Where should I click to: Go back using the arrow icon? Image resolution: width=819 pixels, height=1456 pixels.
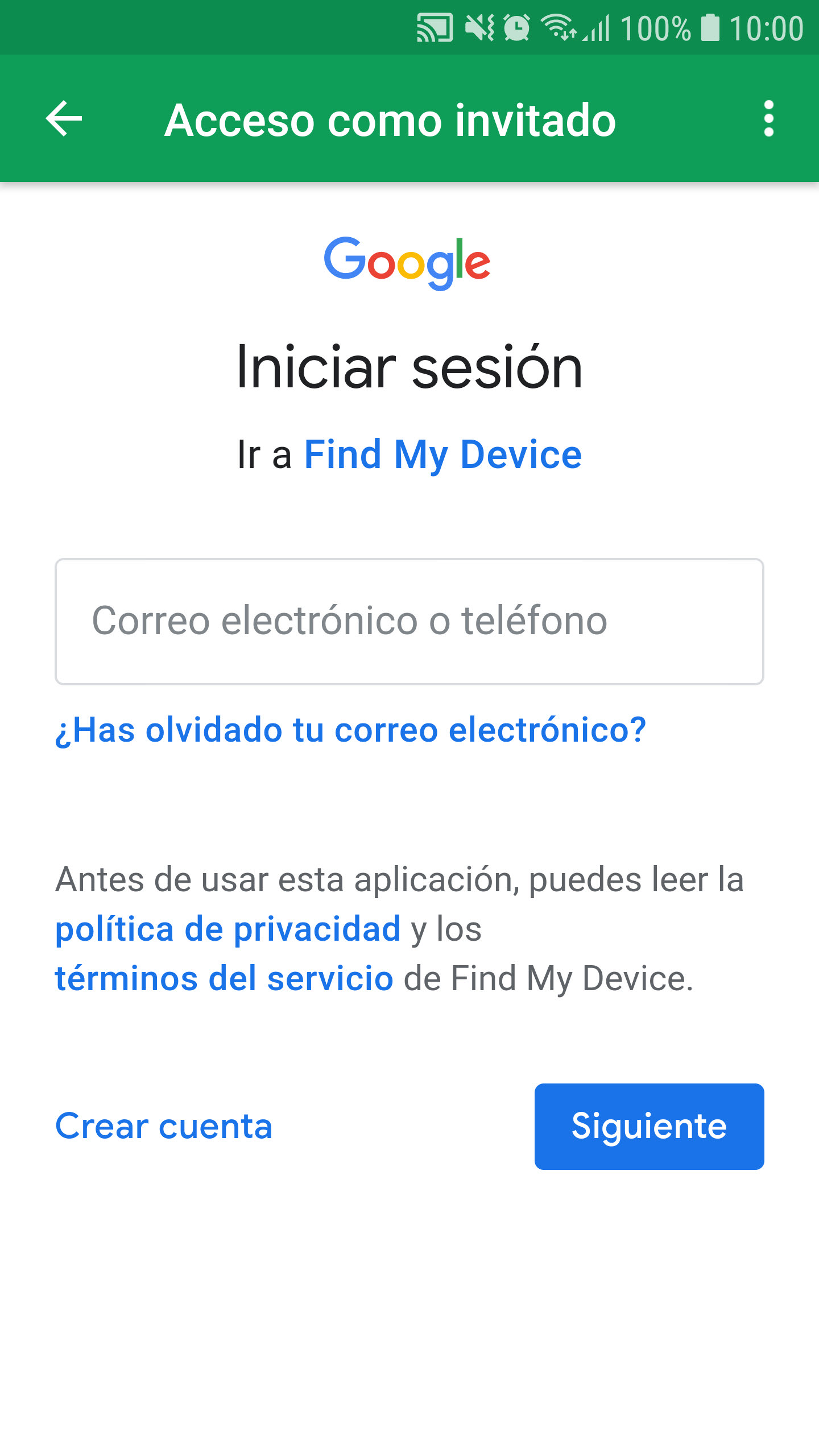(x=64, y=119)
